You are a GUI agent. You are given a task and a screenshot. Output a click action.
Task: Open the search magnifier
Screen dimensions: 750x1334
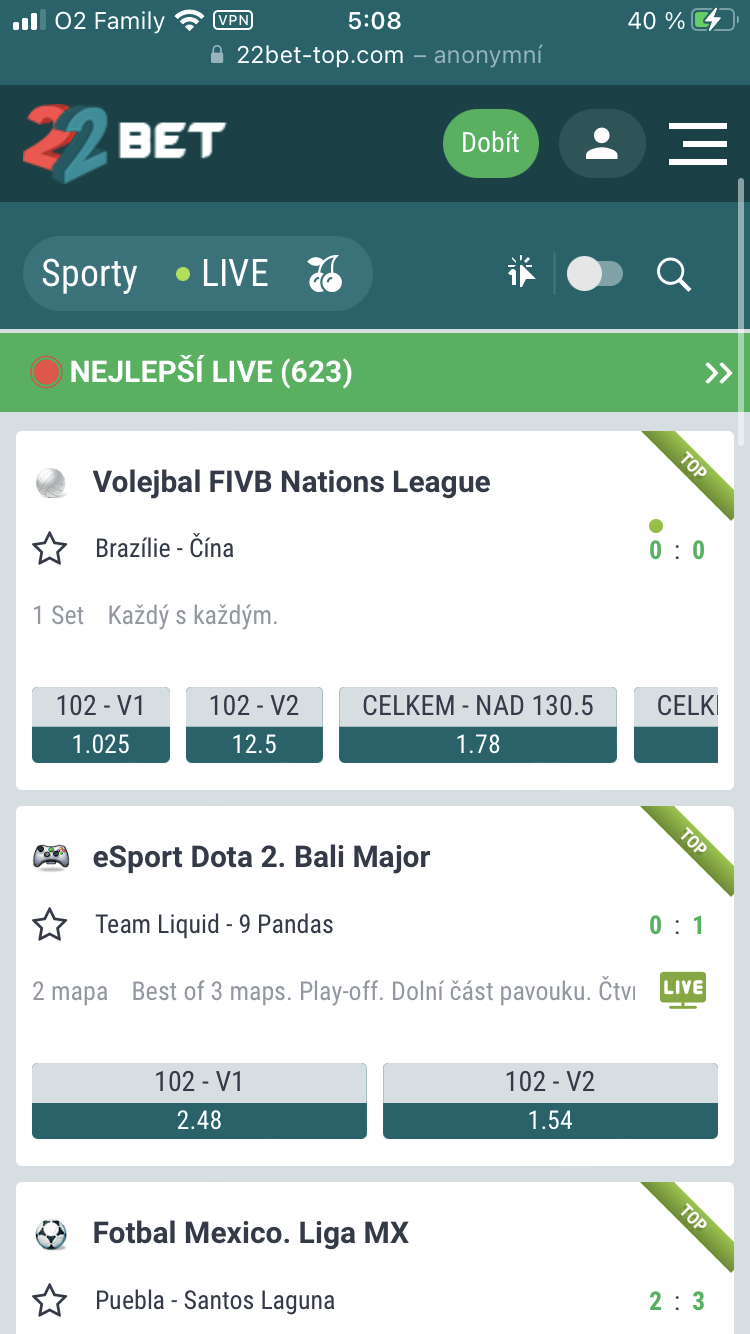tap(674, 274)
